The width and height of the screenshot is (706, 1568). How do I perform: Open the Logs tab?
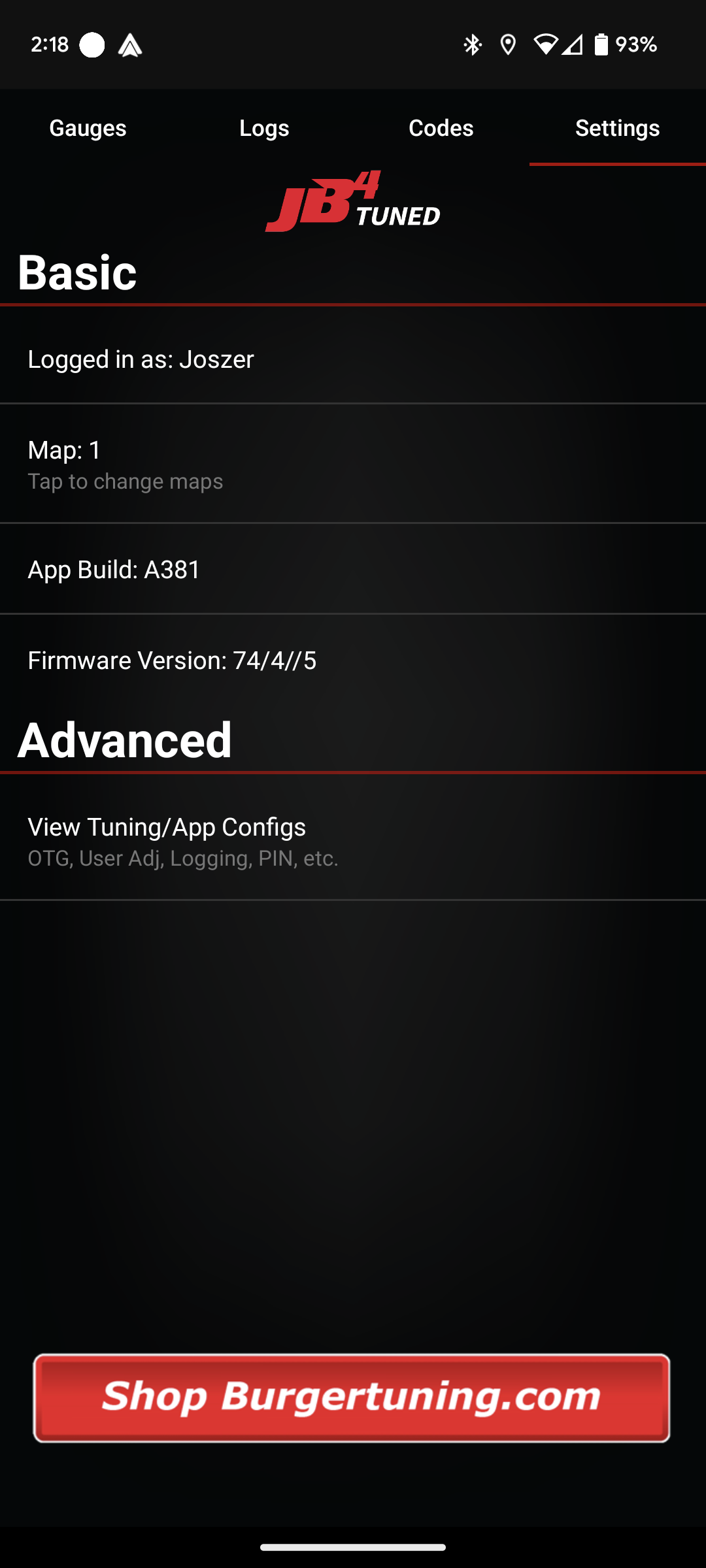click(265, 127)
